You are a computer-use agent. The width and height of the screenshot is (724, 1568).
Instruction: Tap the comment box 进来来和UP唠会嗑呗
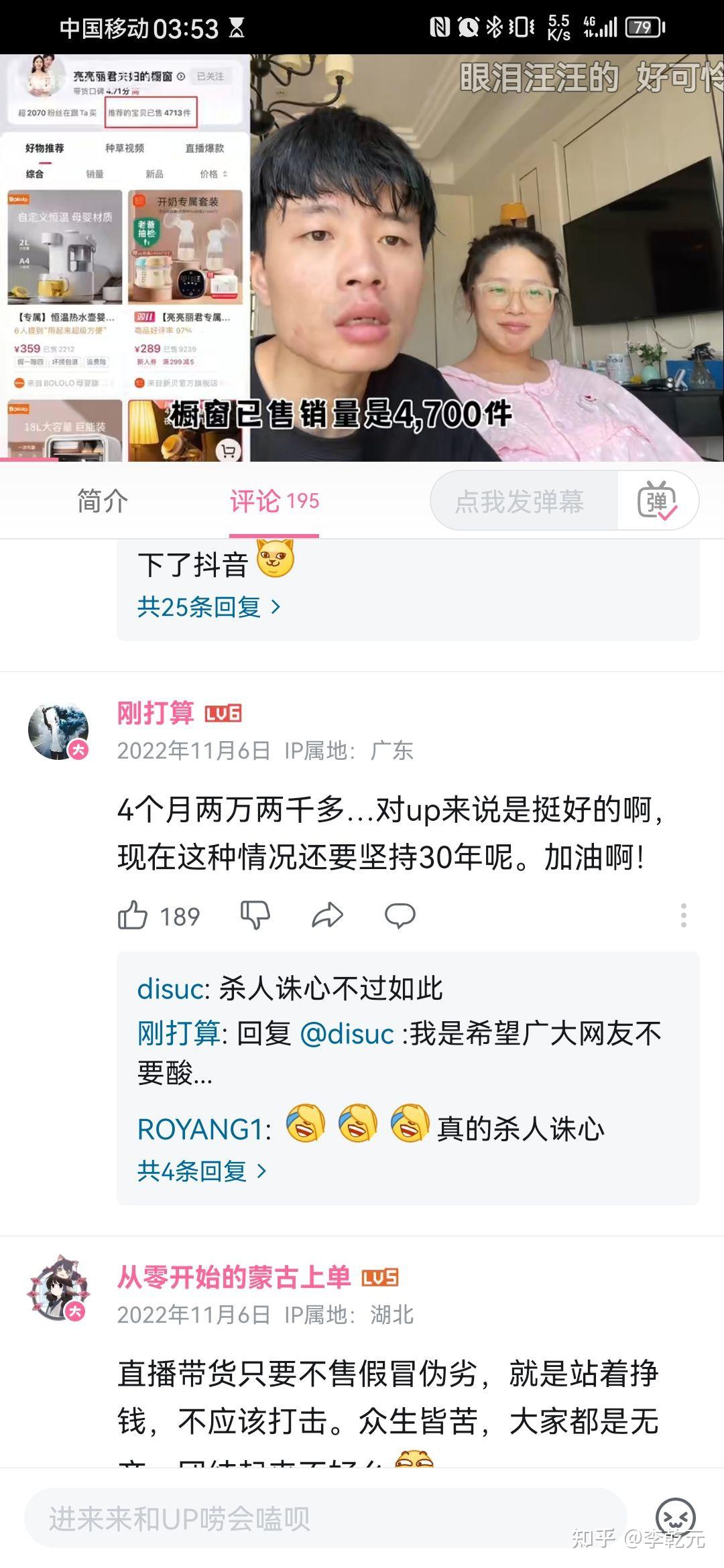(326, 1518)
